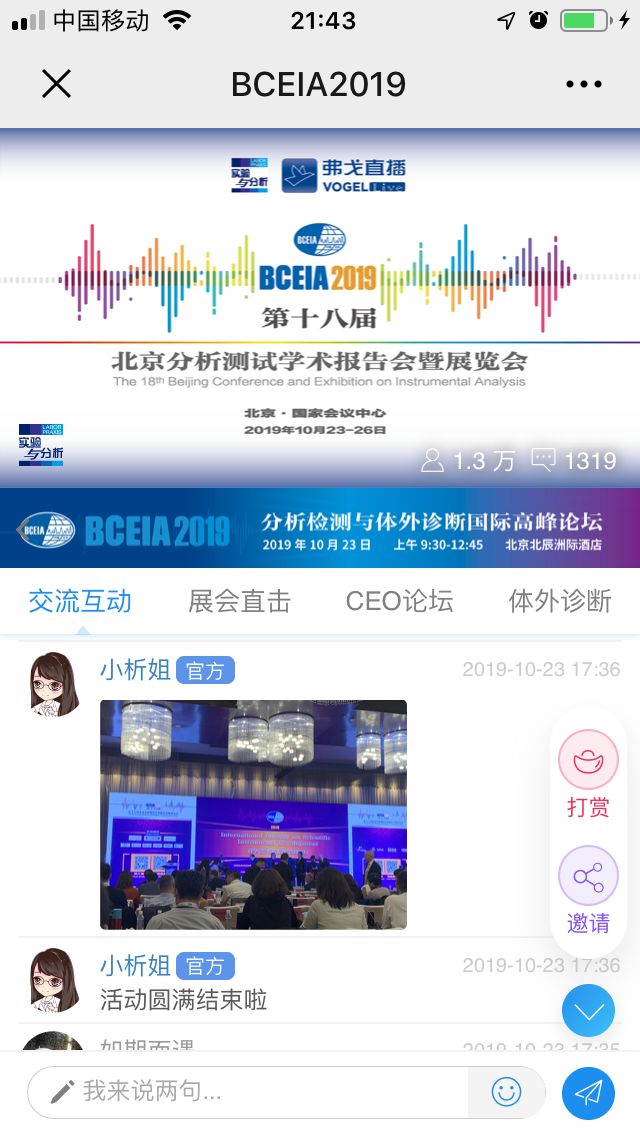Switch to the 展会直击 tab

pos(239,601)
